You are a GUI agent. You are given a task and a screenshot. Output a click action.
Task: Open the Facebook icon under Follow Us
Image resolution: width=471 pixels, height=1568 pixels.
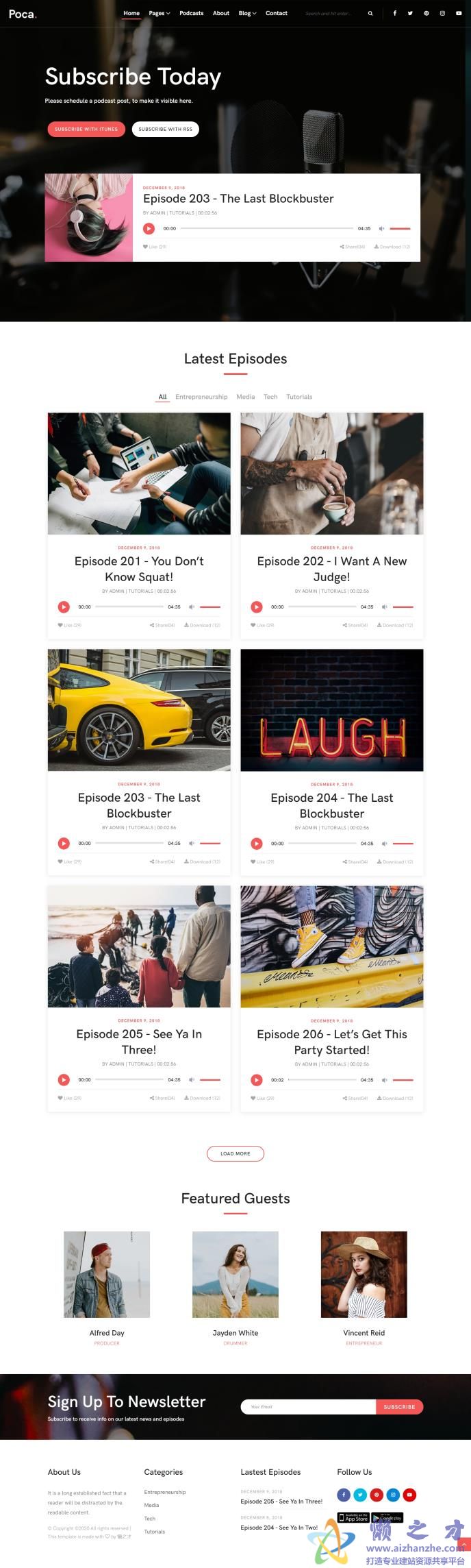344,1495
